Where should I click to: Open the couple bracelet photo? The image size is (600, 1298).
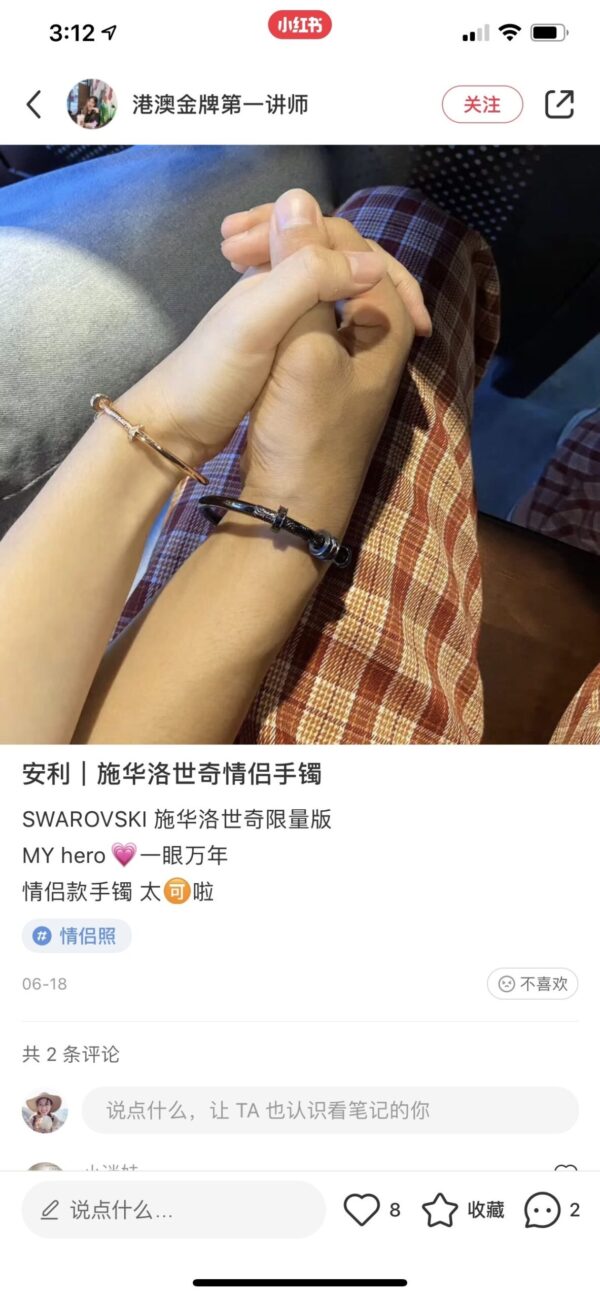[x=300, y=444]
